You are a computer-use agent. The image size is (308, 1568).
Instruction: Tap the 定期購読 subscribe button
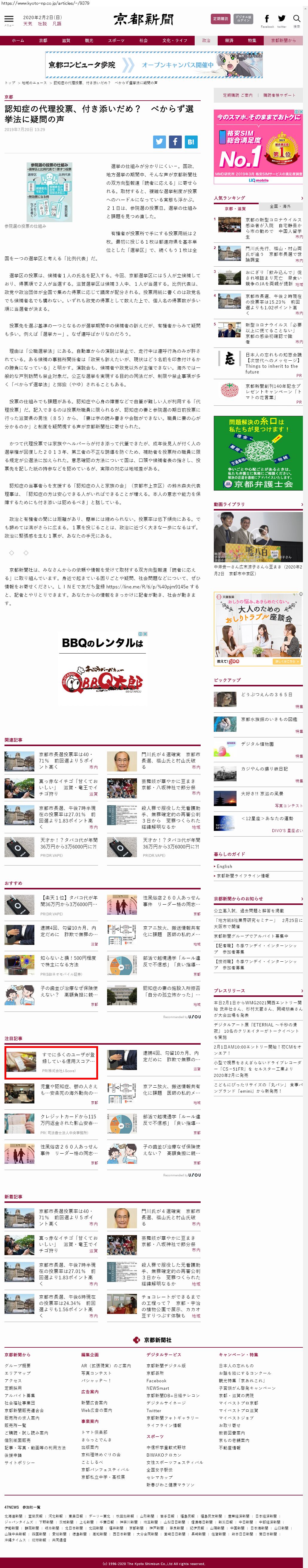(x=220, y=19)
